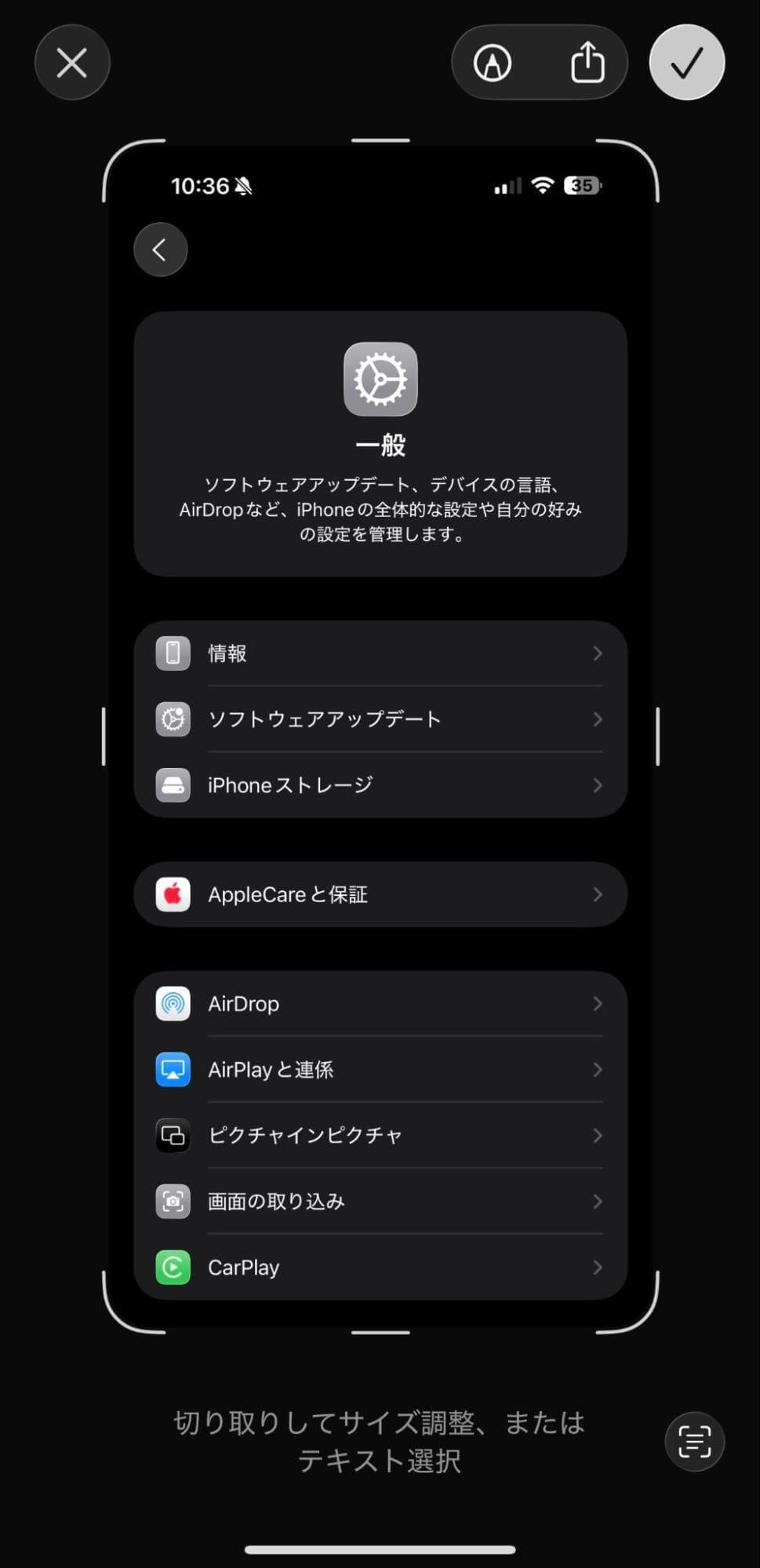Tap the battery indicator showing 35
Viewport: 760px width, 1568px height.
[x=580, y=185]
